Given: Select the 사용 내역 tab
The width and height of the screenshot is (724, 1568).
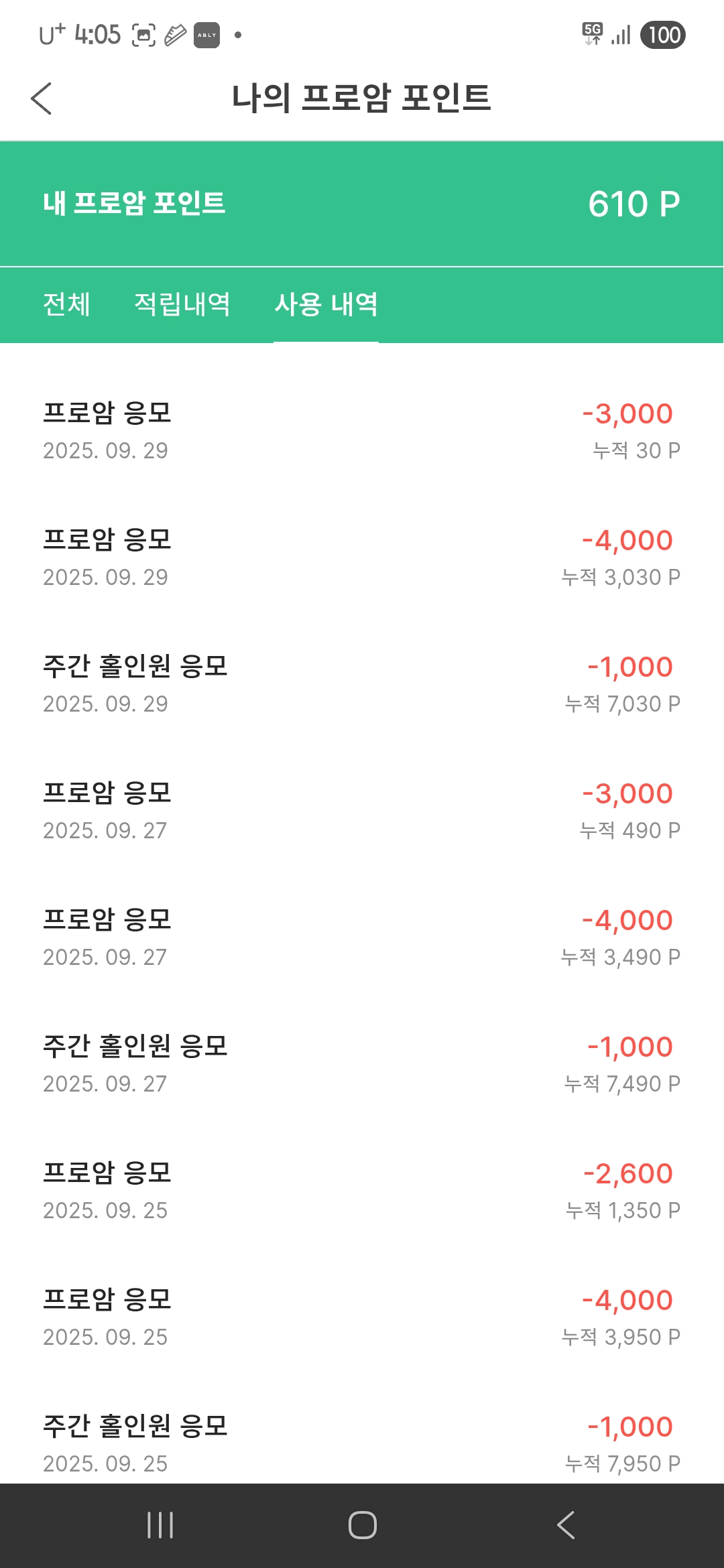Looking at the screenshot, I should point(326,304).
